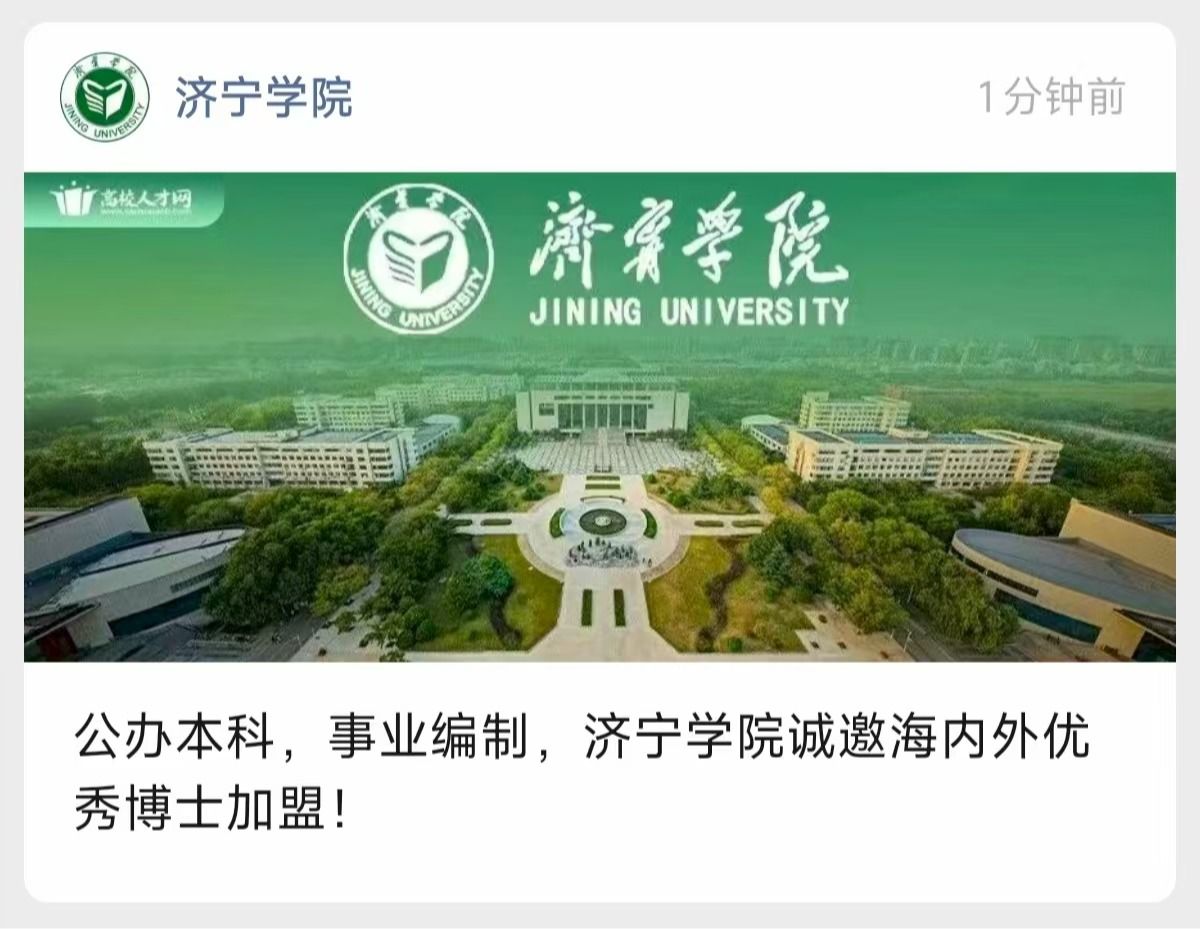Open the 济宁学院 account profile

(x=264, y=98)
